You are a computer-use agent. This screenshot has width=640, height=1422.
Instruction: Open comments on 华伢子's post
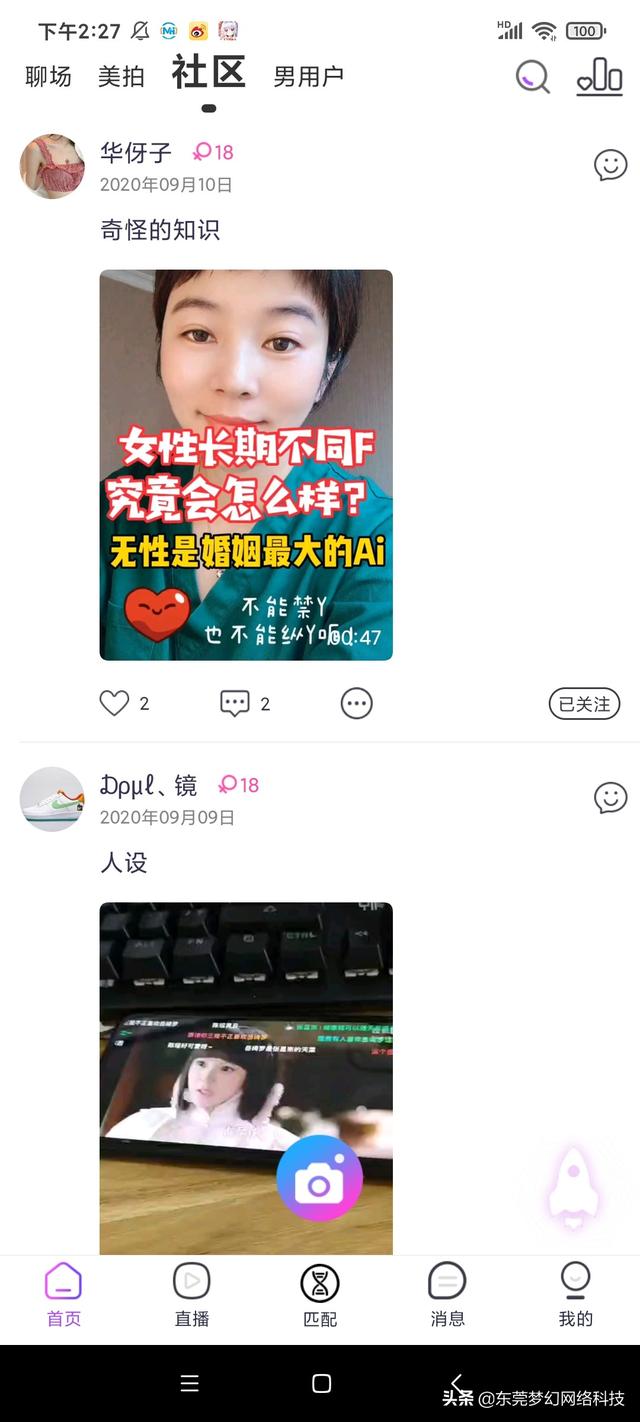click(x=235, y=704)
